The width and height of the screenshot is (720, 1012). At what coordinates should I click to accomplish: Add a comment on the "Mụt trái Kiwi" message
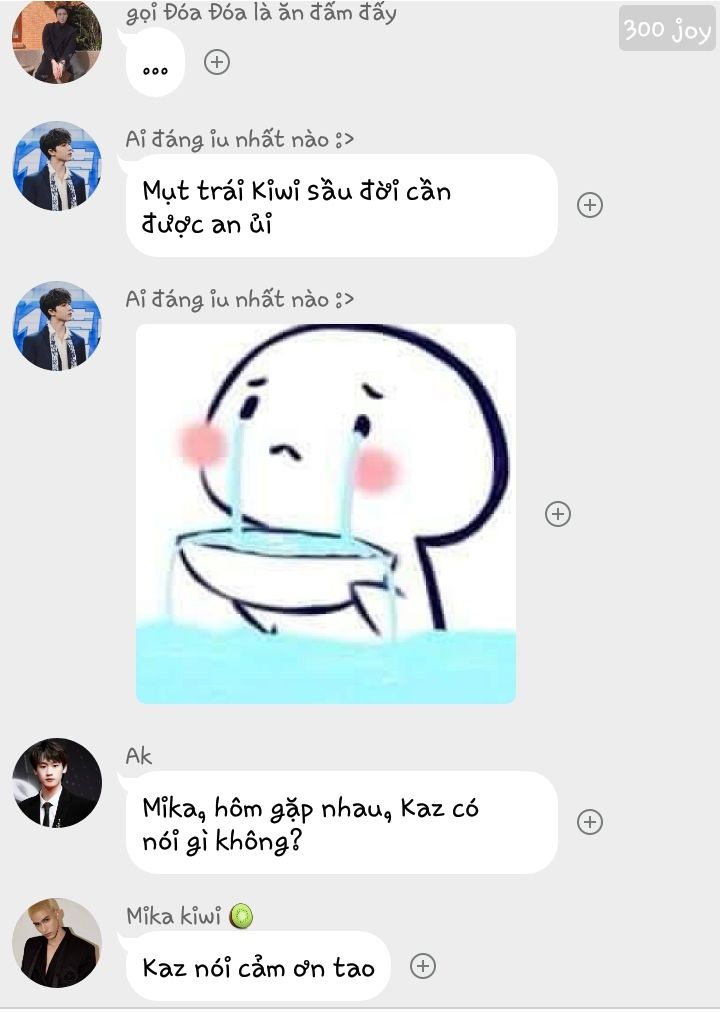coord(590,205)
